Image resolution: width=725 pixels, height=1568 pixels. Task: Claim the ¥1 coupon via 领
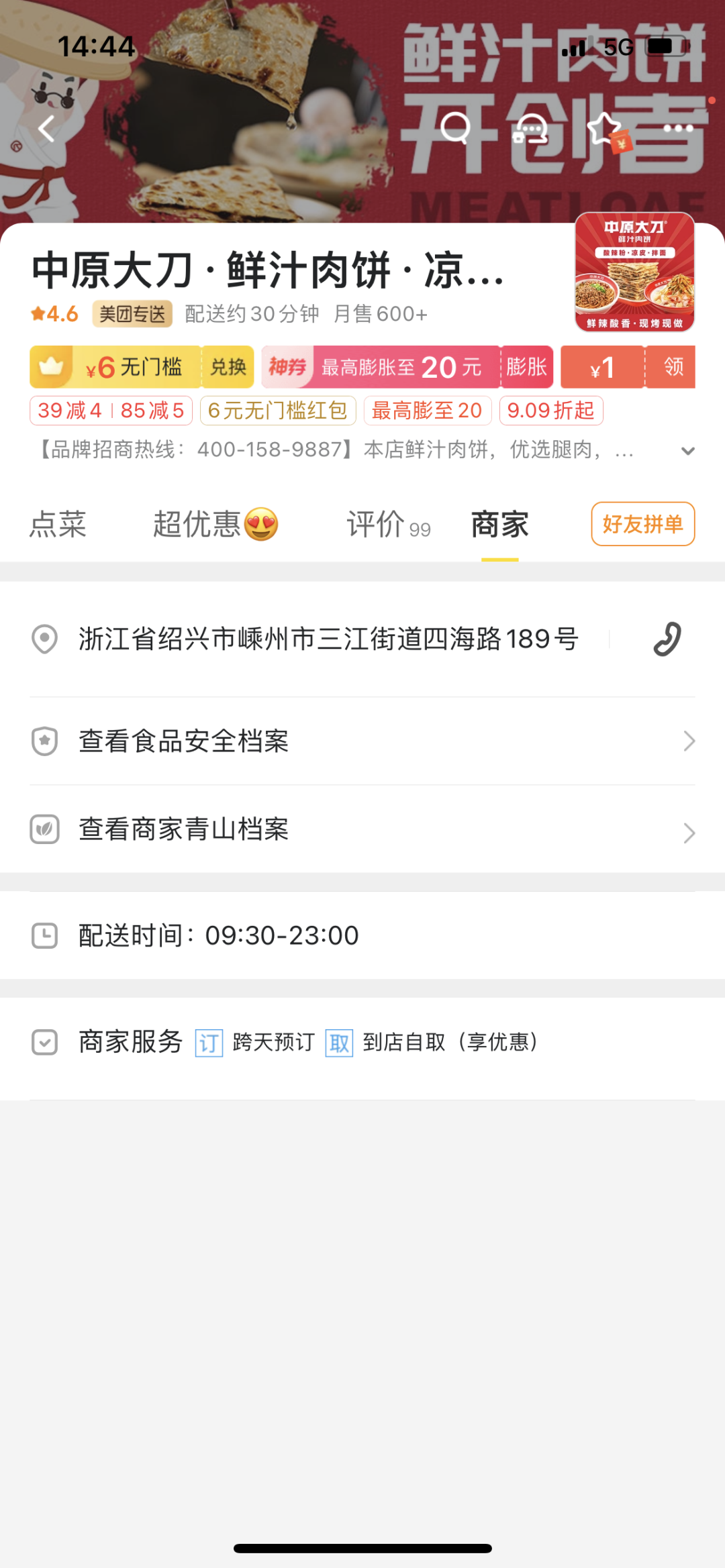673,367
